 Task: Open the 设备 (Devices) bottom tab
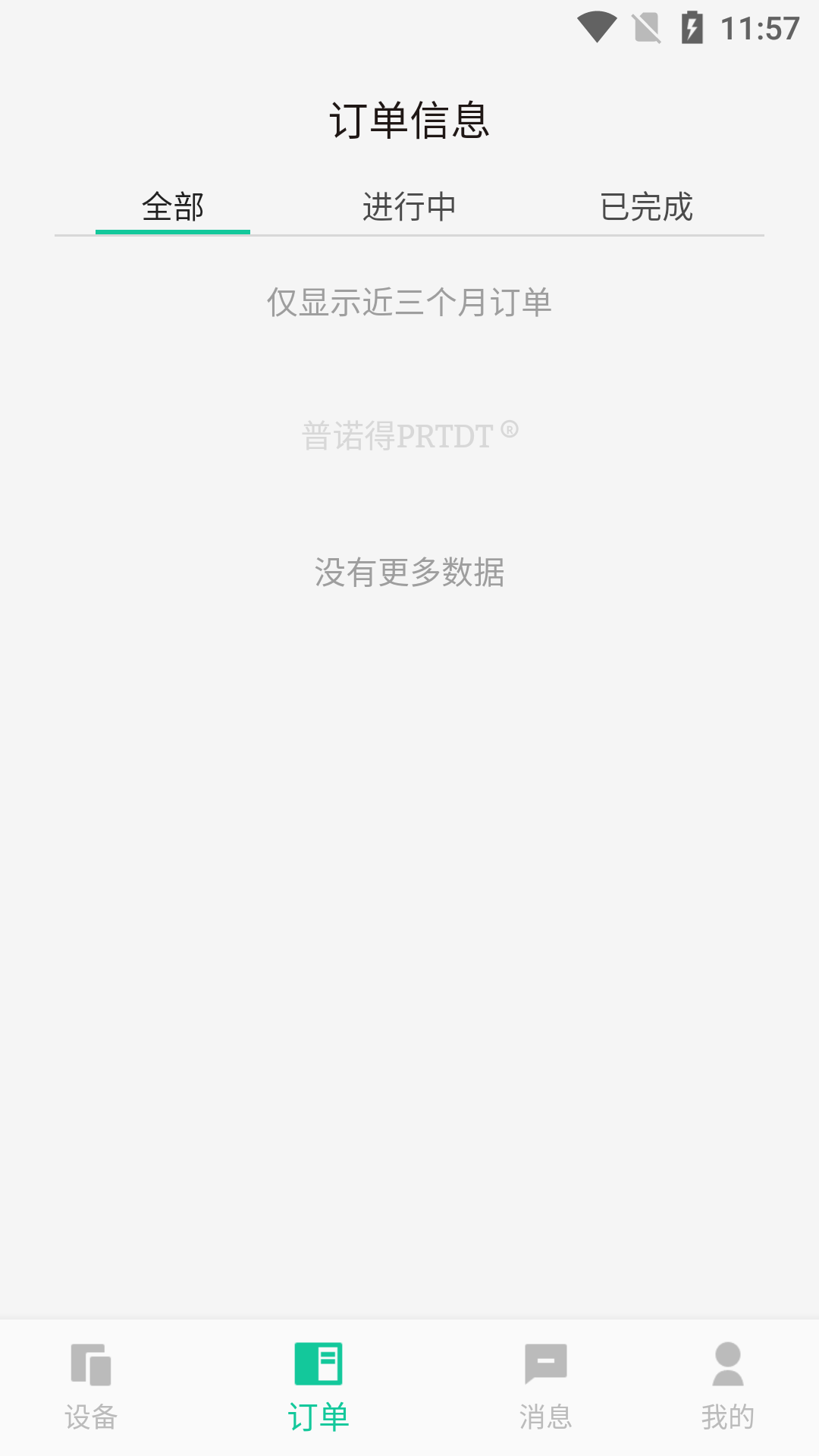[x=91, y=1386]
